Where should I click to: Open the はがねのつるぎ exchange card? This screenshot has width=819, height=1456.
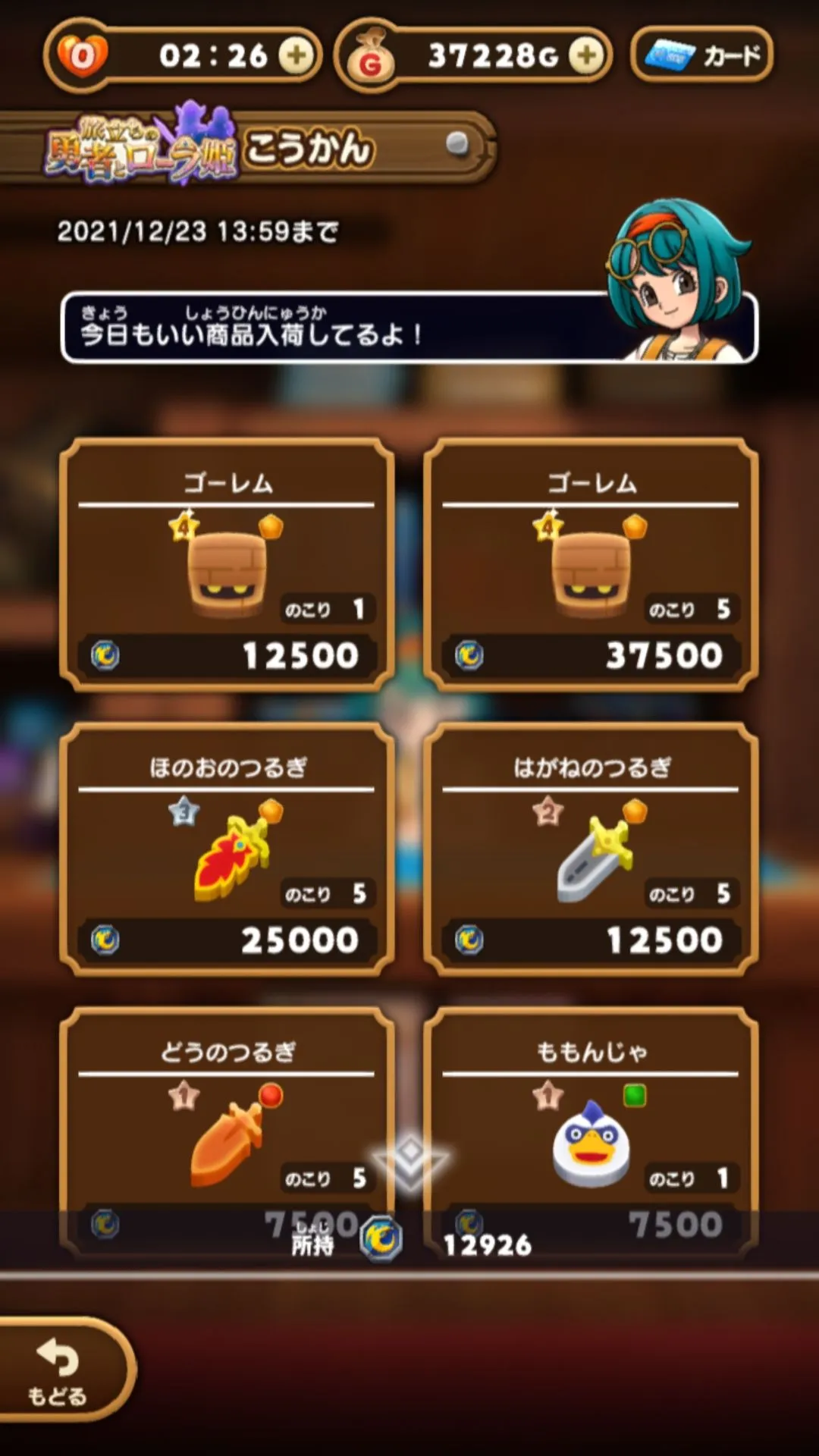coord(591,849)
